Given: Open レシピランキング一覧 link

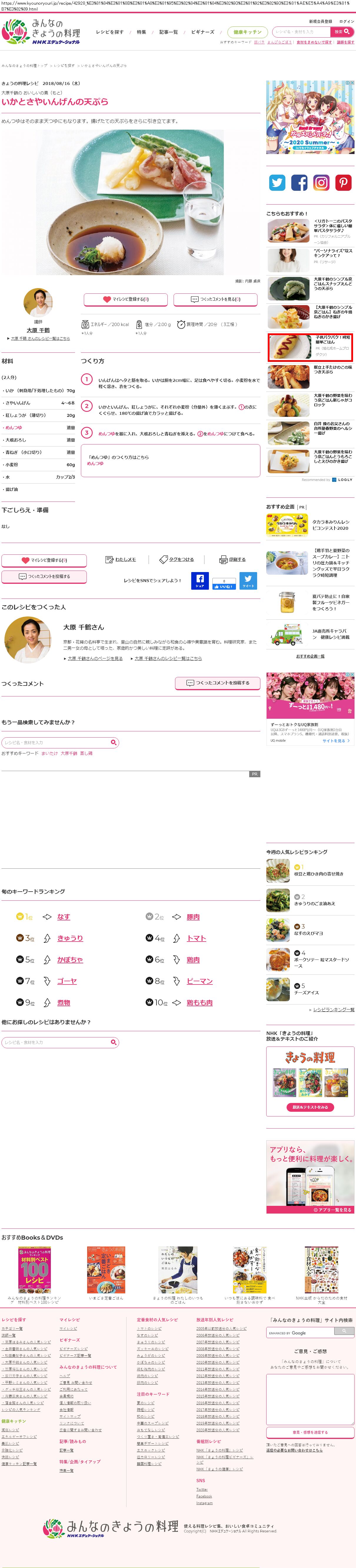Looking at the screenshot, I should 333,1009.
